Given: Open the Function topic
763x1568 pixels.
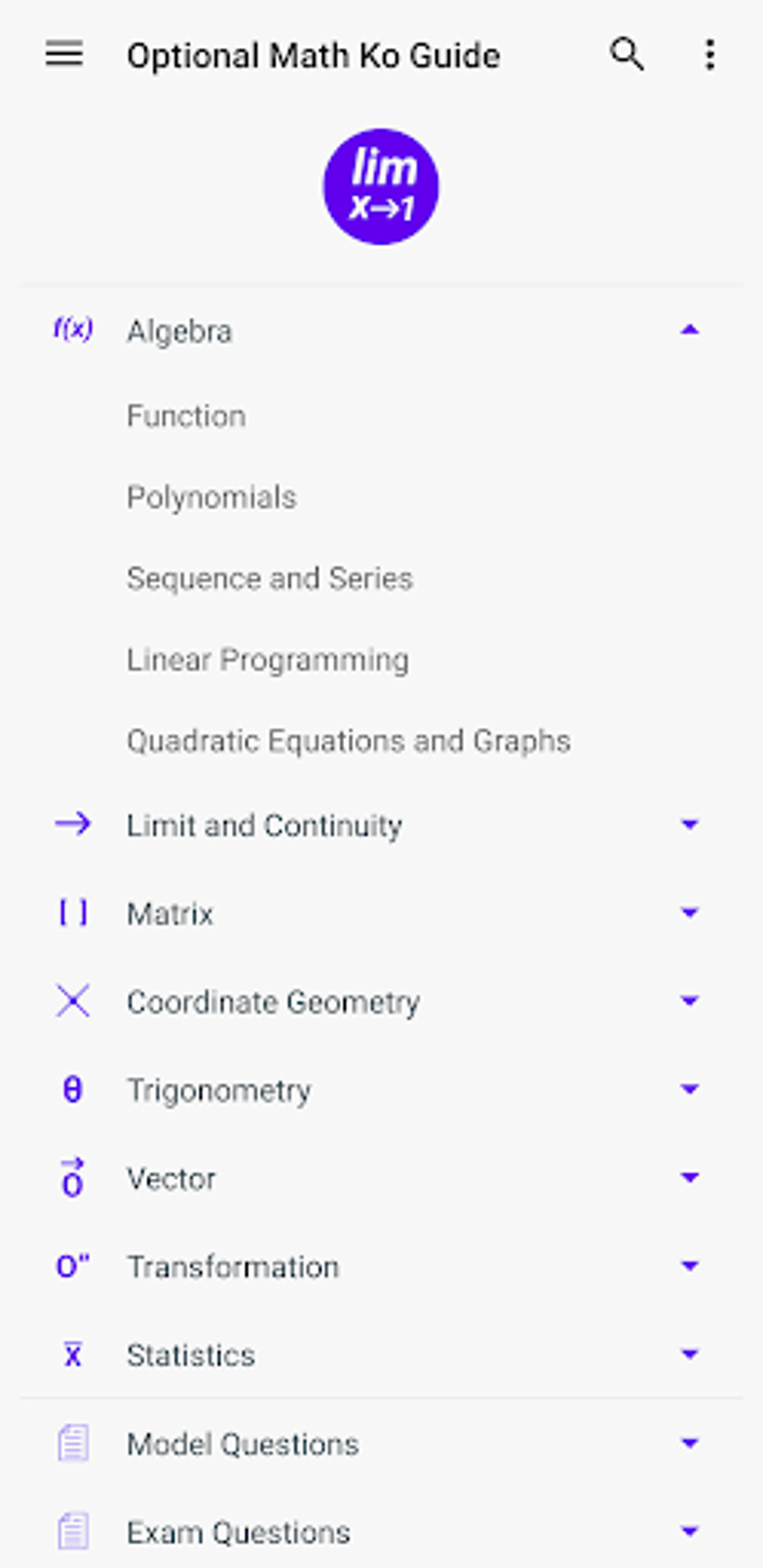Looking at the screenshot, I should point(186,416).
